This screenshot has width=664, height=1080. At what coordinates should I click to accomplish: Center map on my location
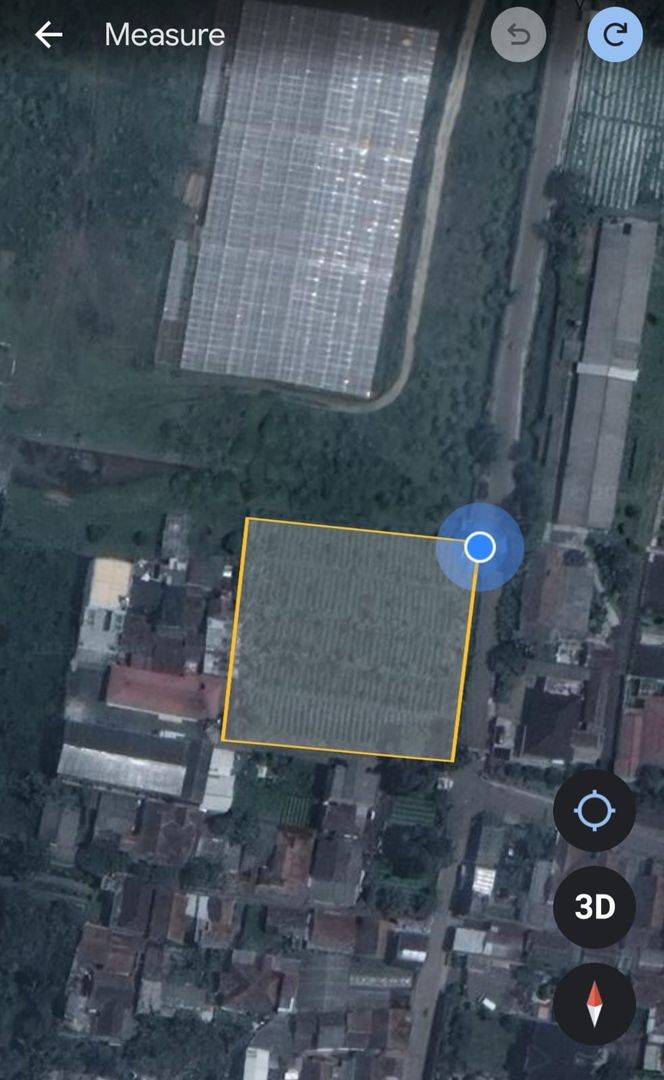[594, 811]
